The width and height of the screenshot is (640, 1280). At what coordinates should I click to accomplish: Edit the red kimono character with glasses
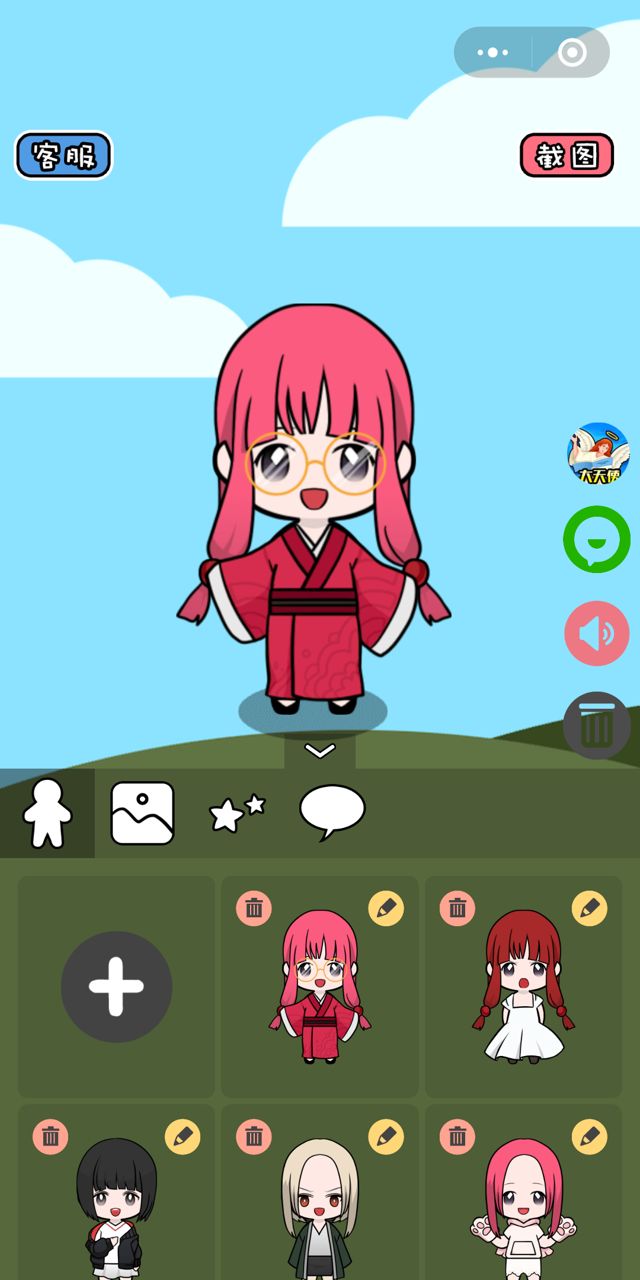click(x=386, y=908)
